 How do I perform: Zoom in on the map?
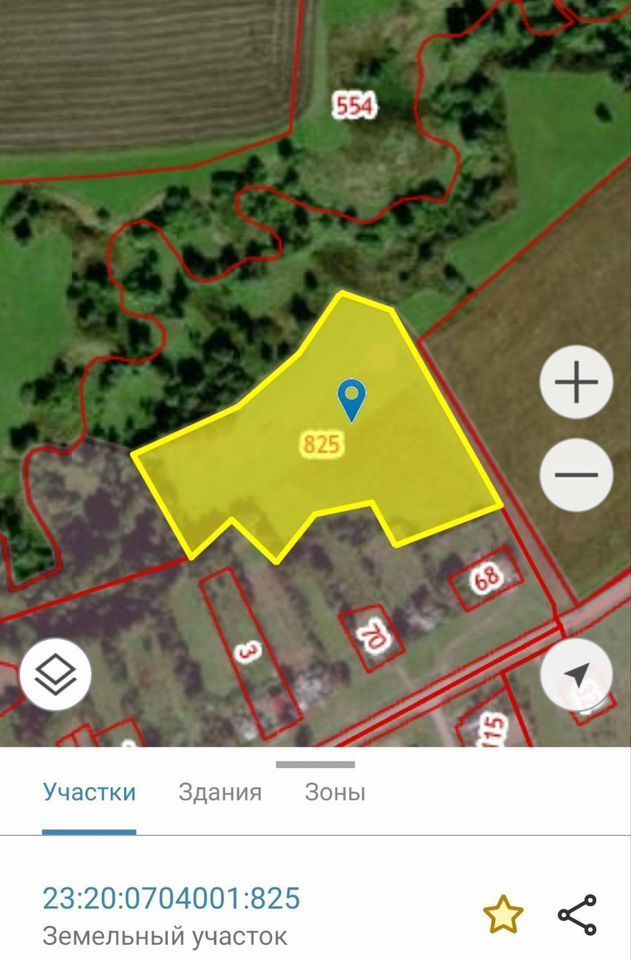(576, 383)
